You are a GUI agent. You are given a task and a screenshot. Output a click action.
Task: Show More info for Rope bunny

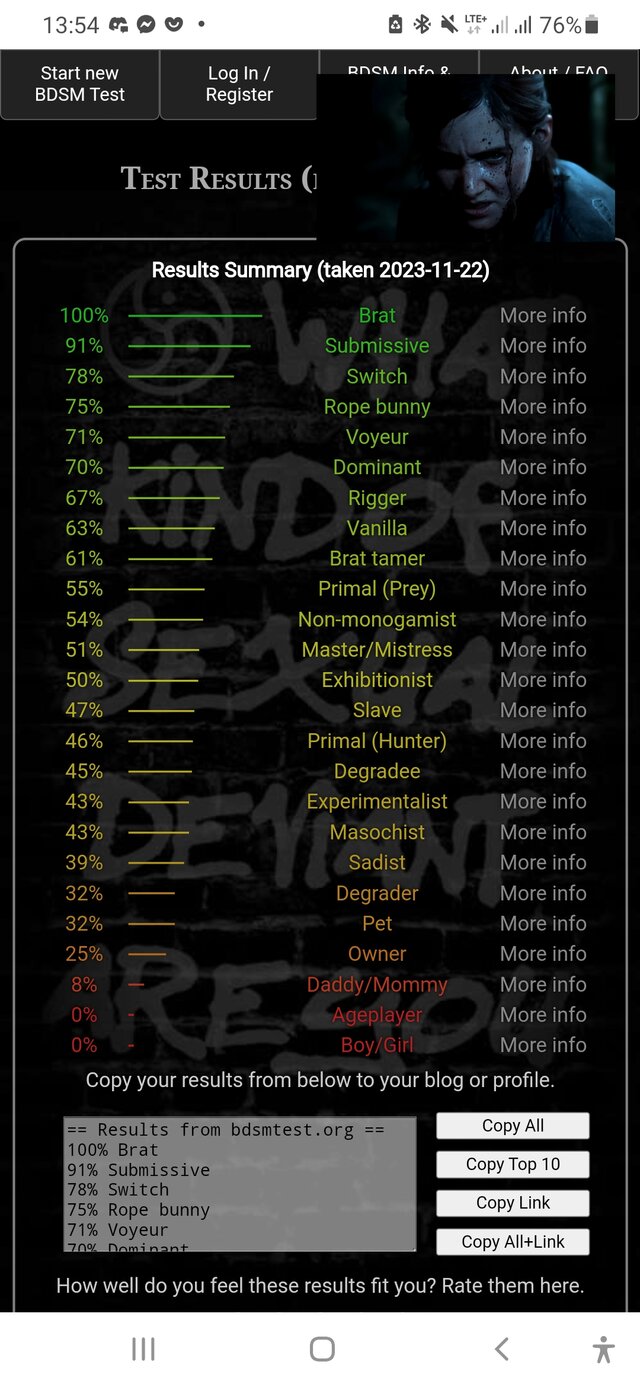(x=543, y=407)
